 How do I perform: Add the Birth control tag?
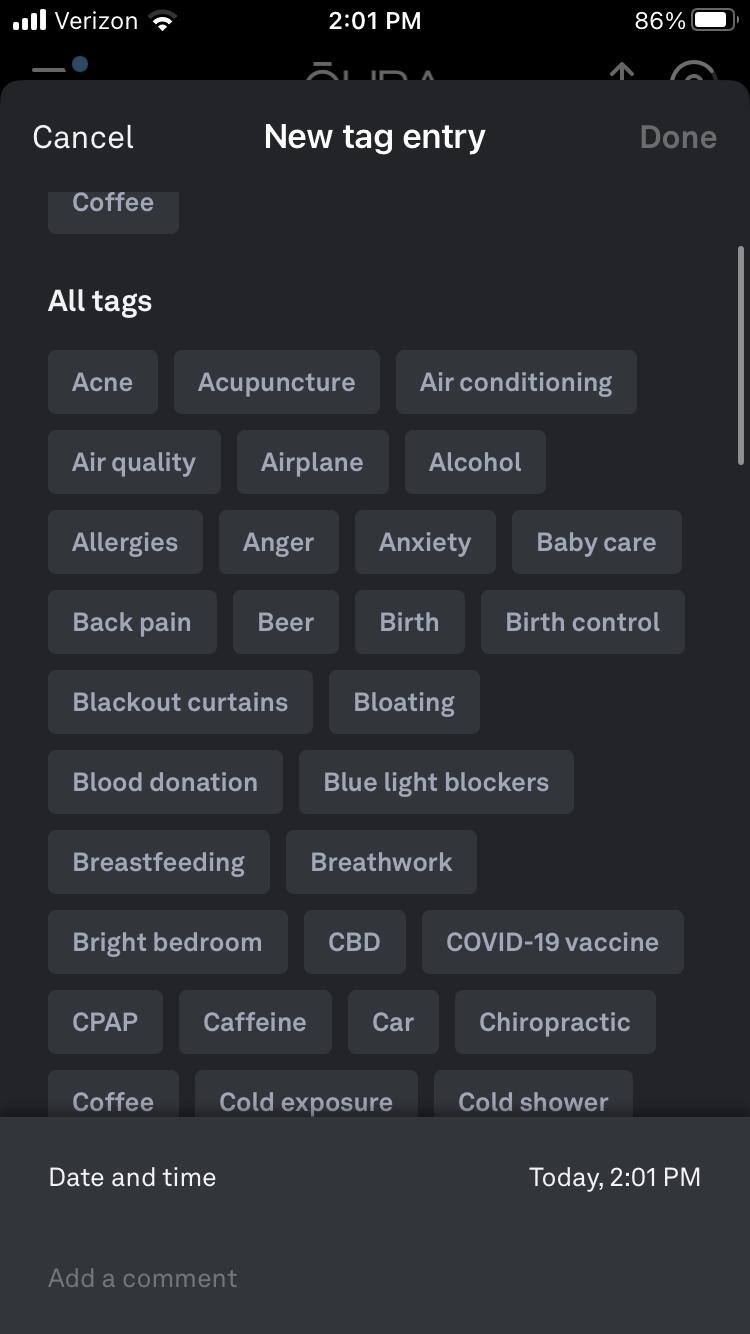[583, 622]
